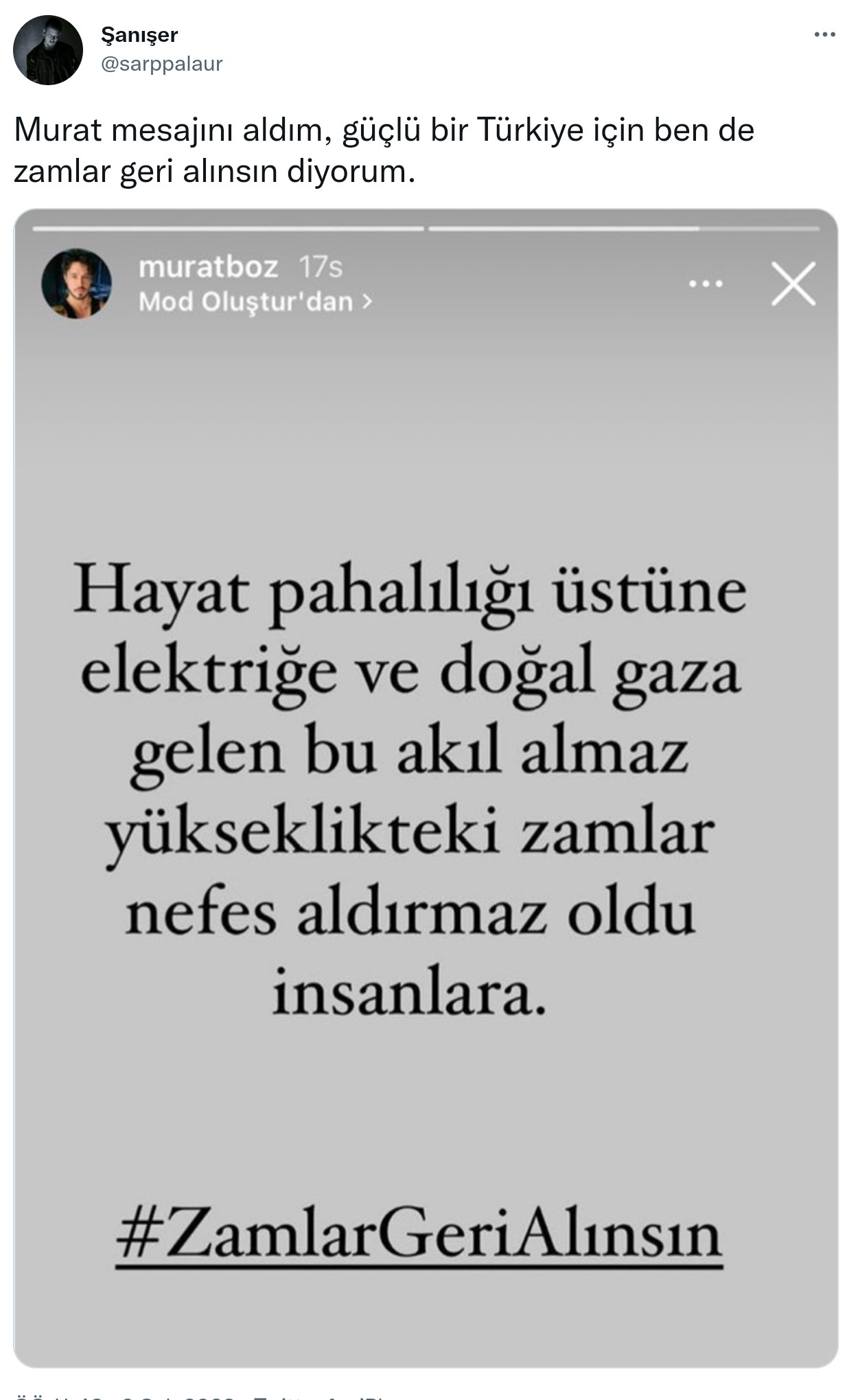Image resolution: width=847 pixels, height=1400 pixels.
Task: Tap the second story progress segment
Action: (625, 223)
